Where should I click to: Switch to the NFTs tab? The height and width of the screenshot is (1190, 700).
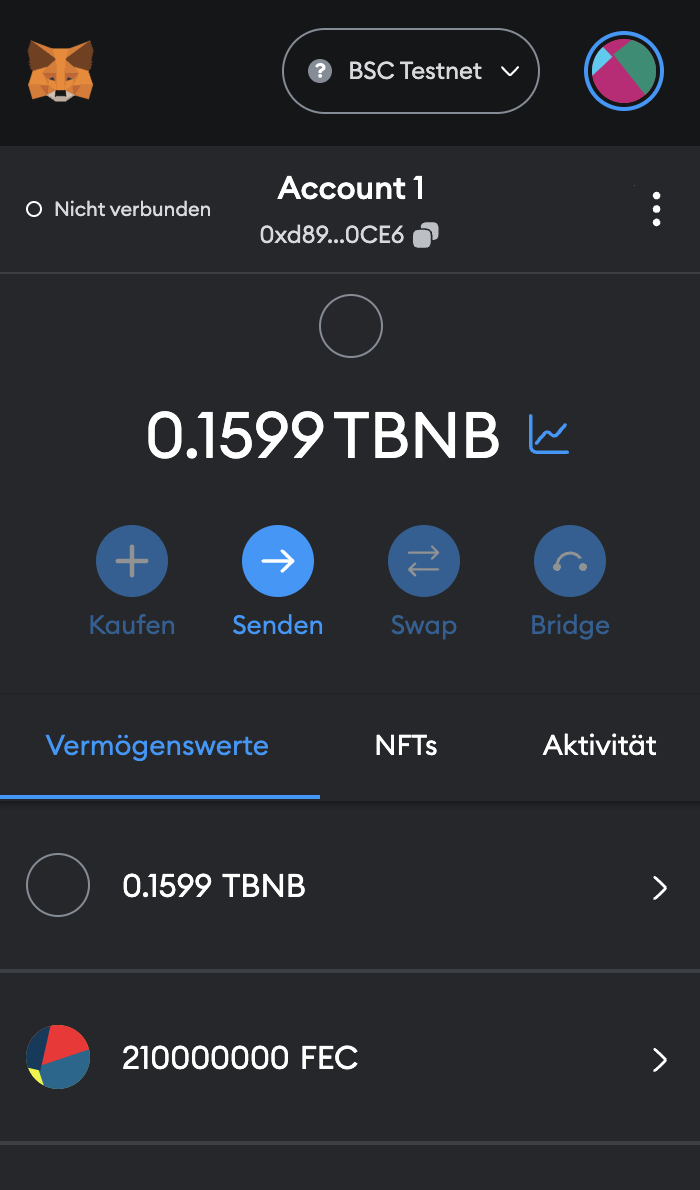pyautogui.click(x=406, y=745)
